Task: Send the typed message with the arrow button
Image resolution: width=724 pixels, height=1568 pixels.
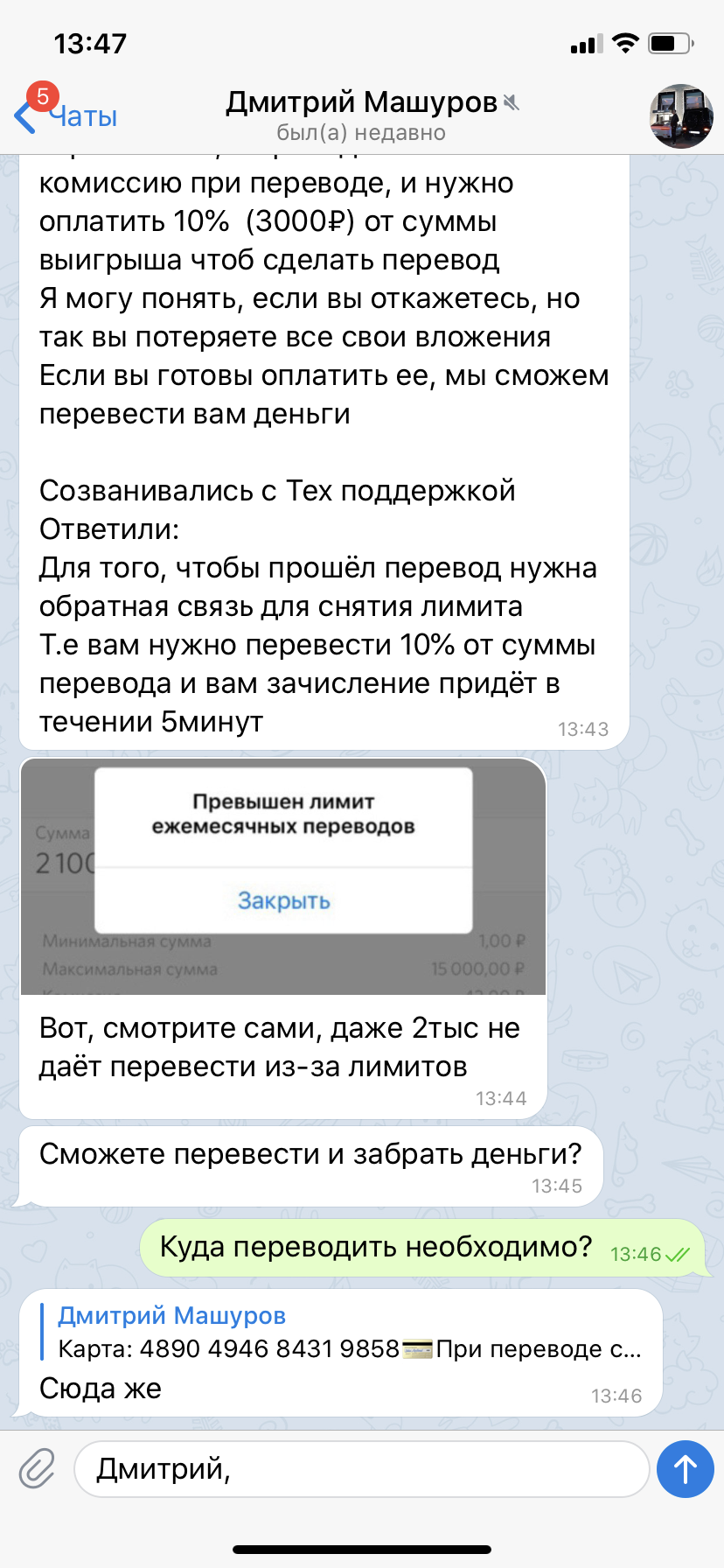Action: coord(685,1469)
